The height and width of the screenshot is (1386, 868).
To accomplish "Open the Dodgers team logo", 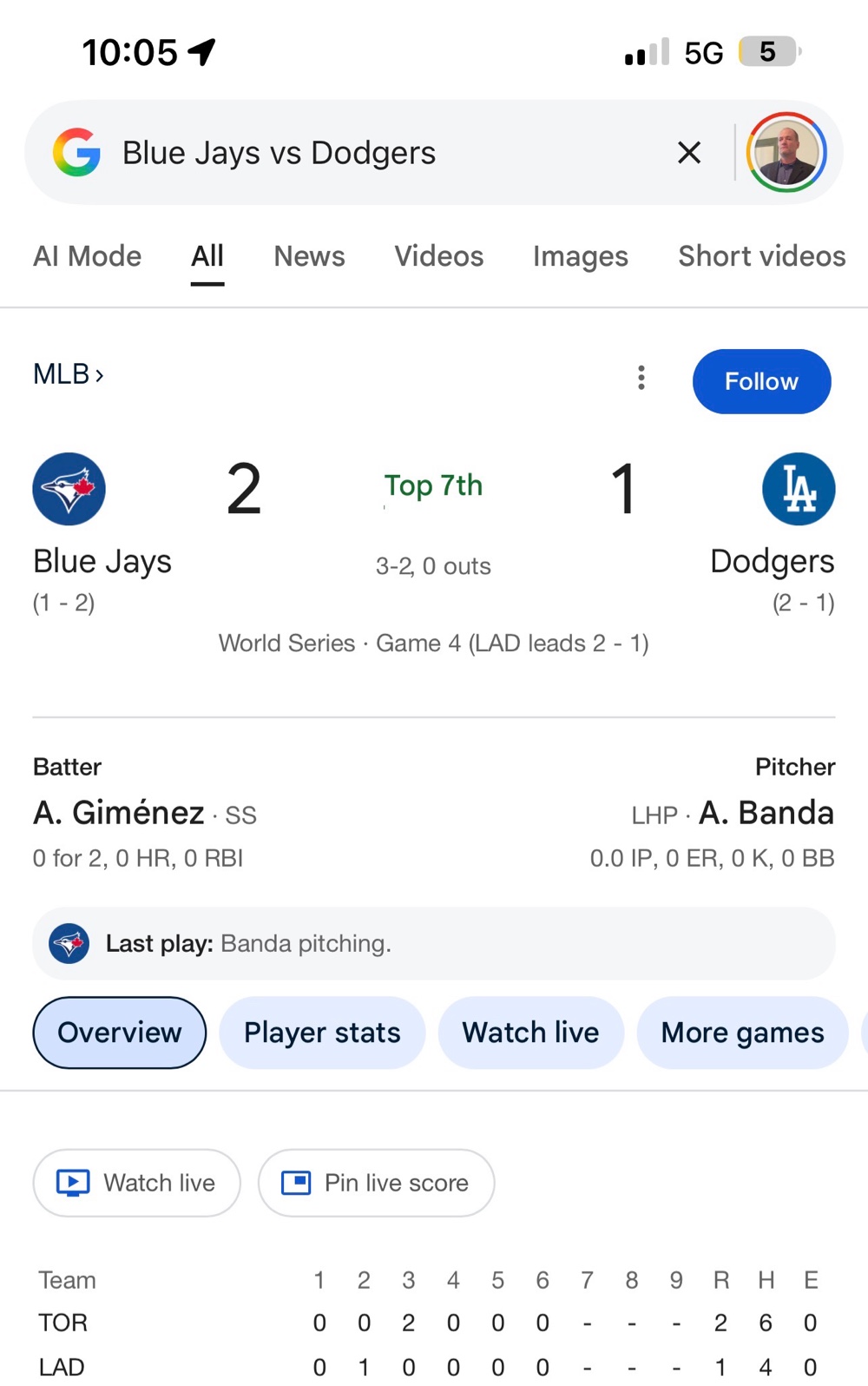I will point(799,489).
